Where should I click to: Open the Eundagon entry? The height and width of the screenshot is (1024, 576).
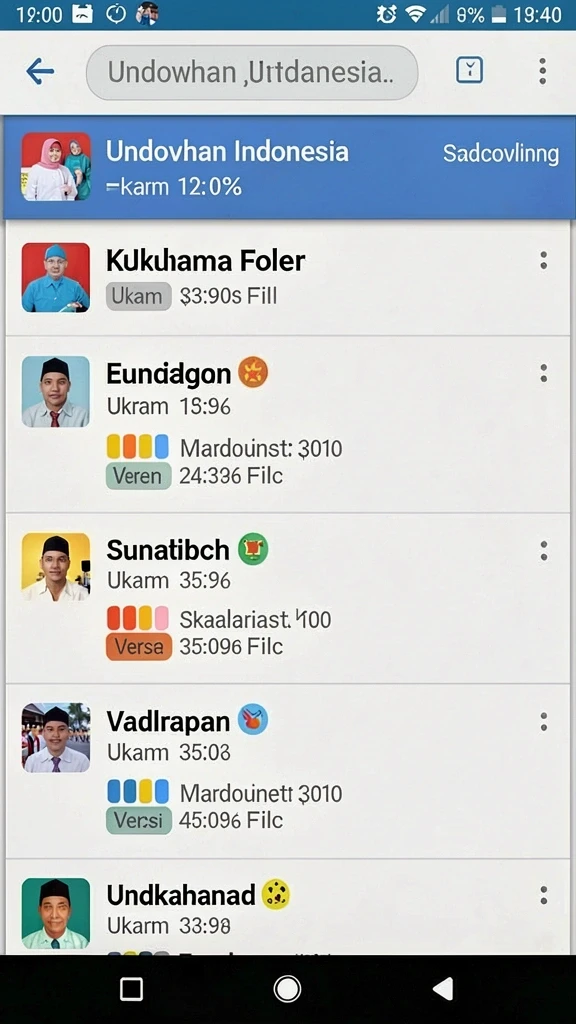click(288, 424)
